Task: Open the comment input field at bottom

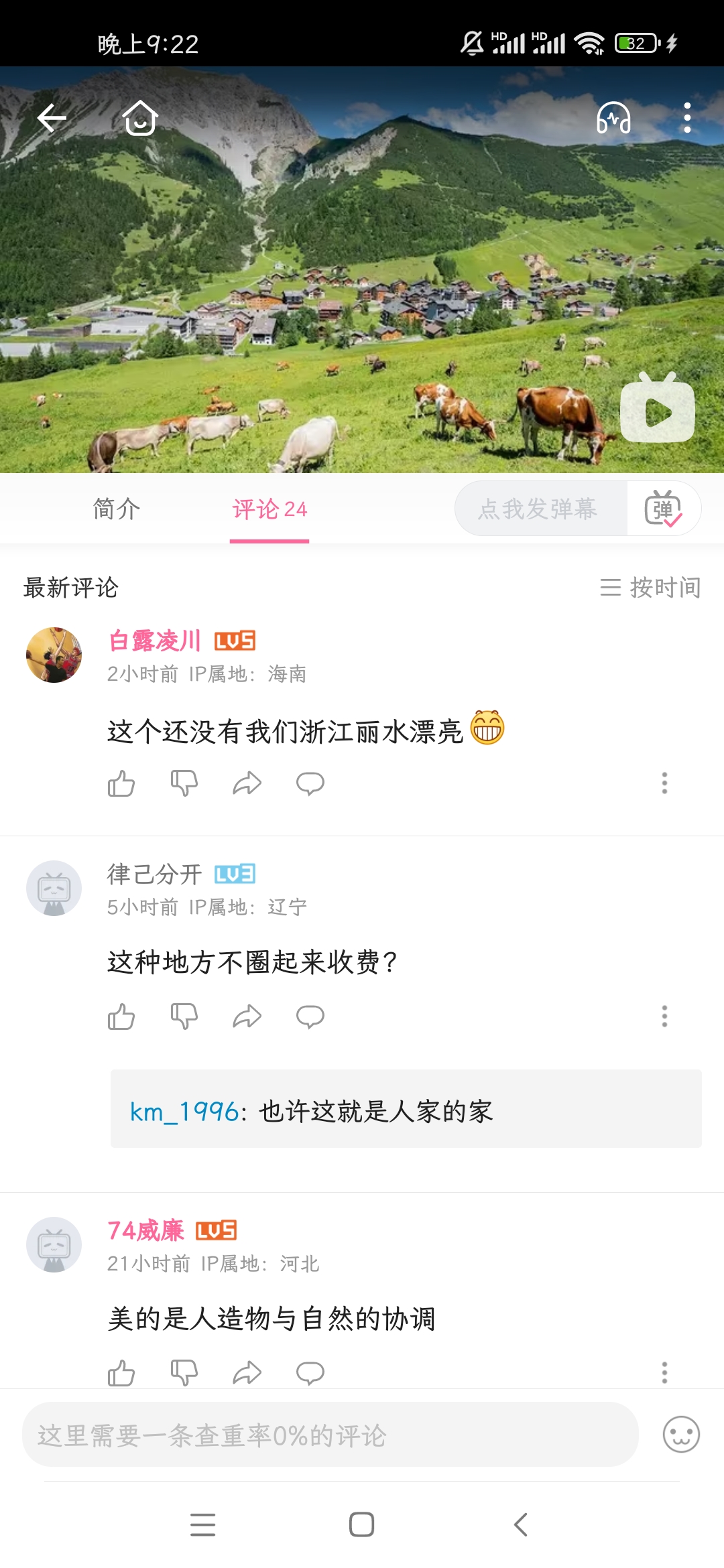Action: point(330,1435)
